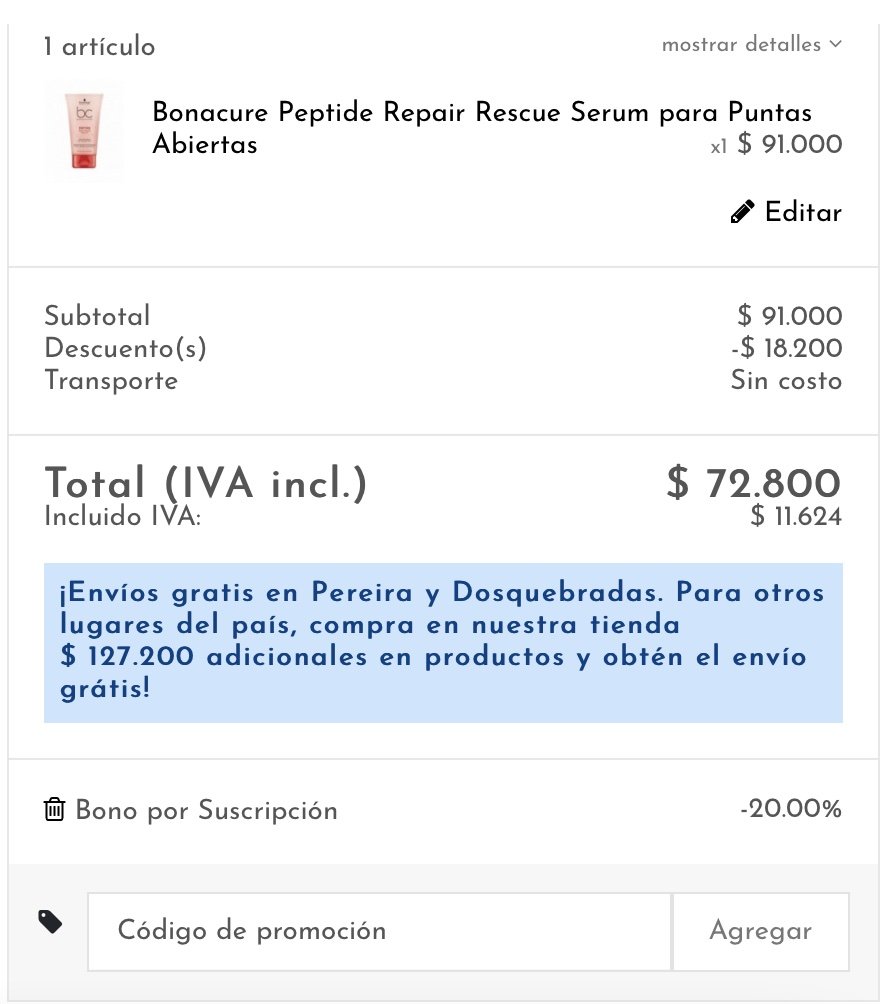Remove the Bono por Suscripción discount

coord(54,809)
